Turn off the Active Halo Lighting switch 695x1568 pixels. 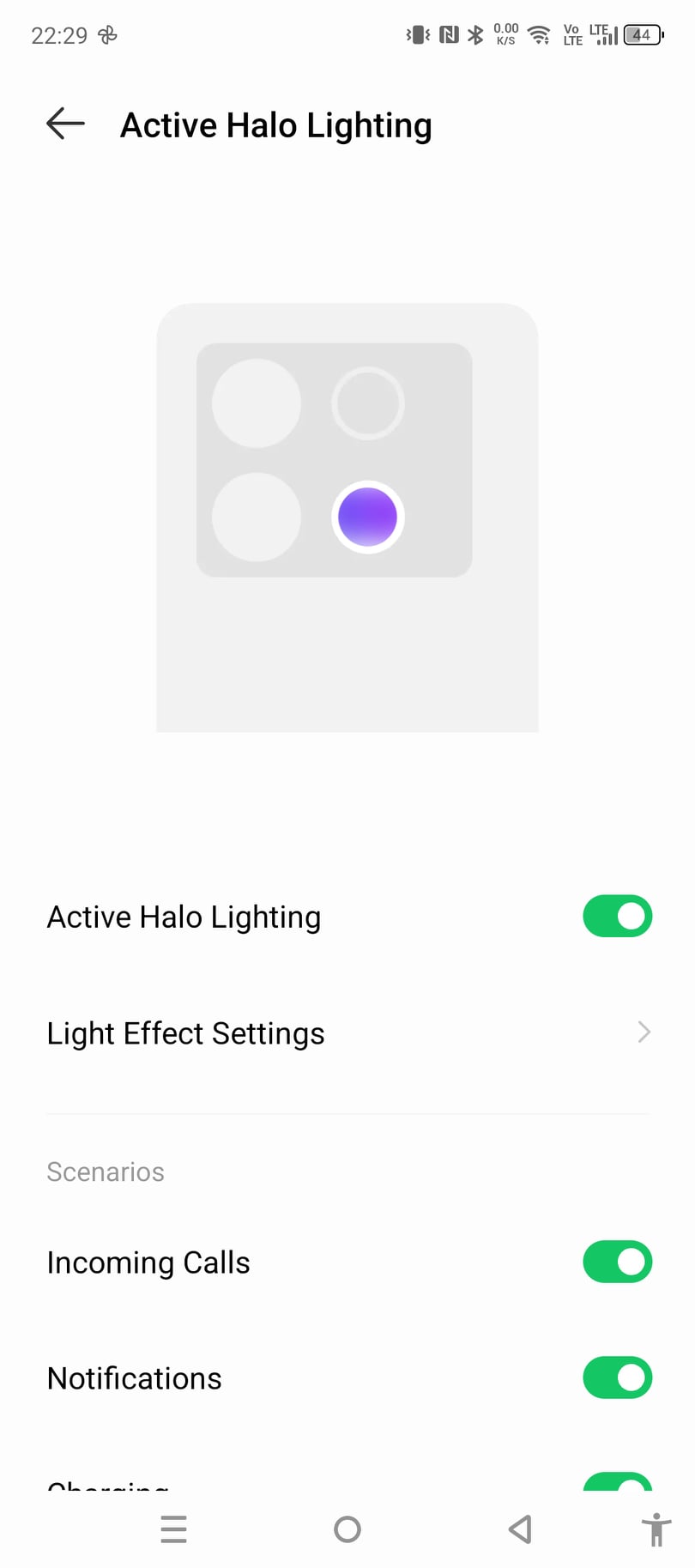[x=617, y=917]
